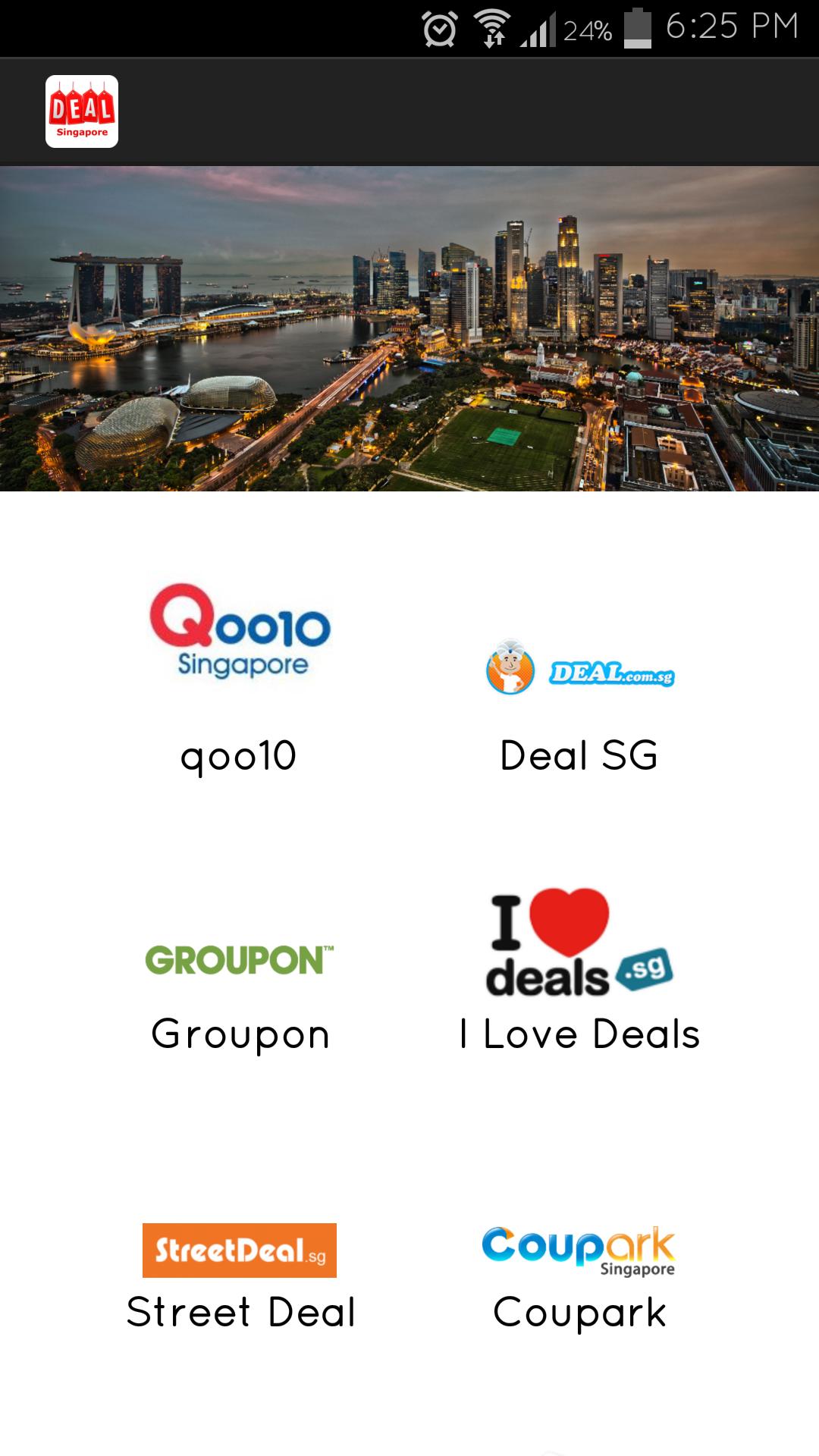Open the qoo10 Singapore deals tile
The image size is (819, 1456).
click(240, 675)
